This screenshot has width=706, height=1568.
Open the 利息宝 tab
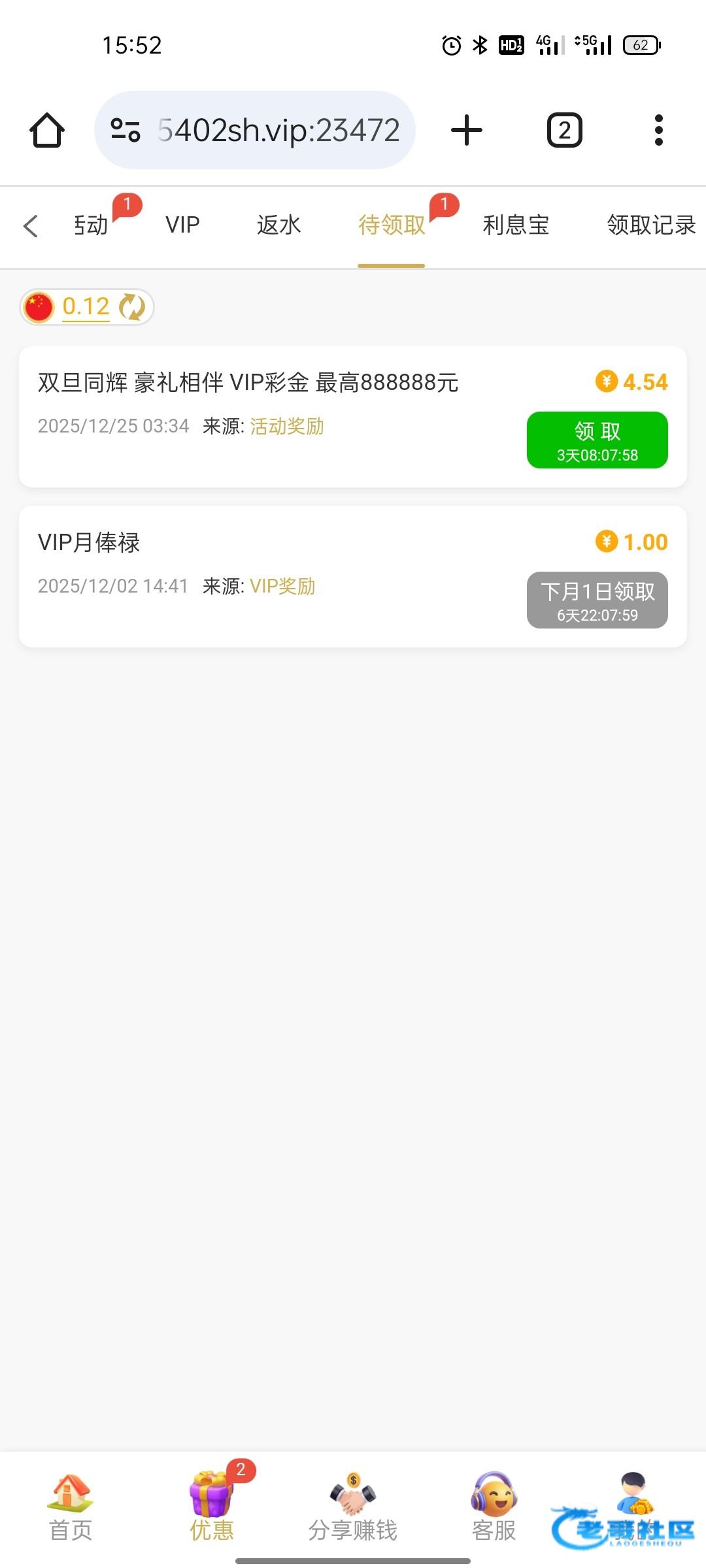tap(516, 225)
